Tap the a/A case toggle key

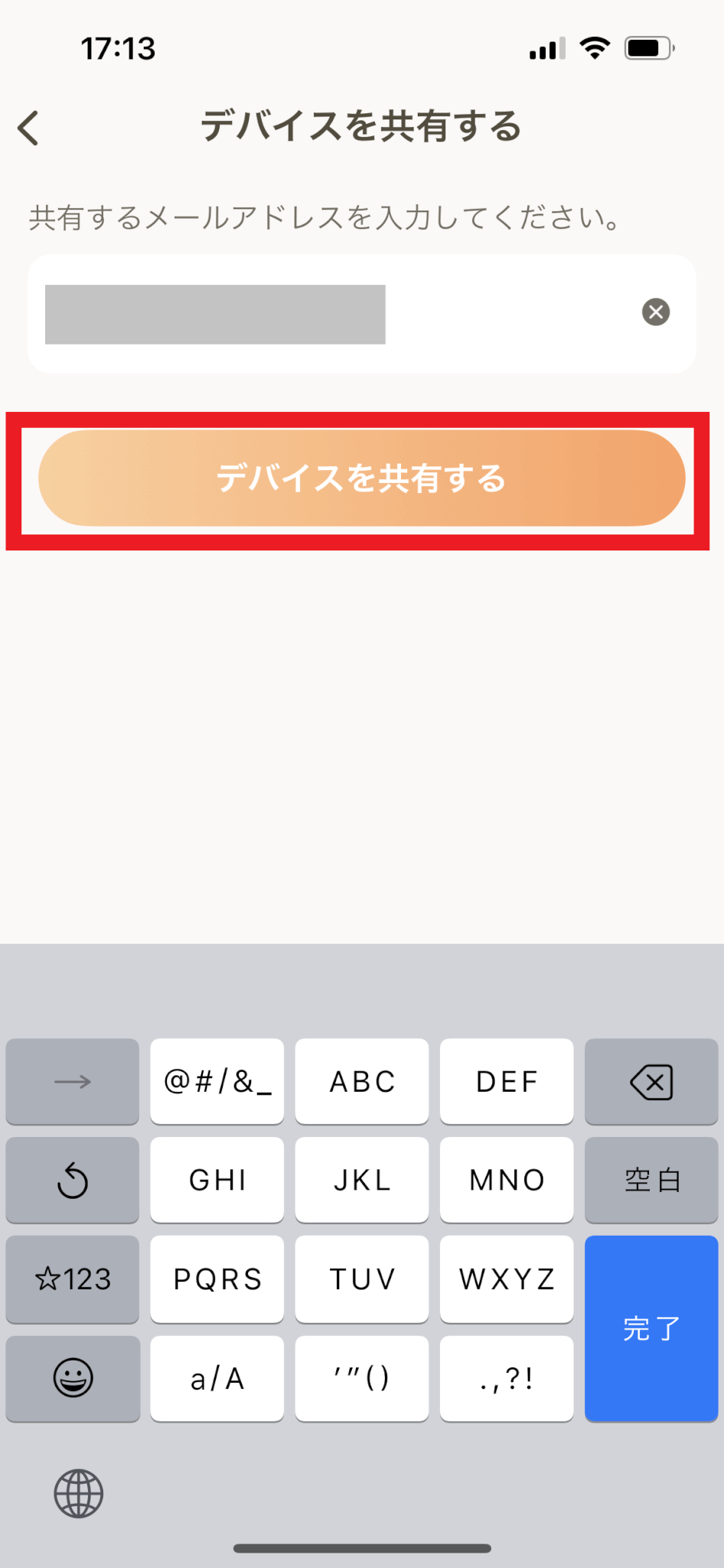point(217,1378)
